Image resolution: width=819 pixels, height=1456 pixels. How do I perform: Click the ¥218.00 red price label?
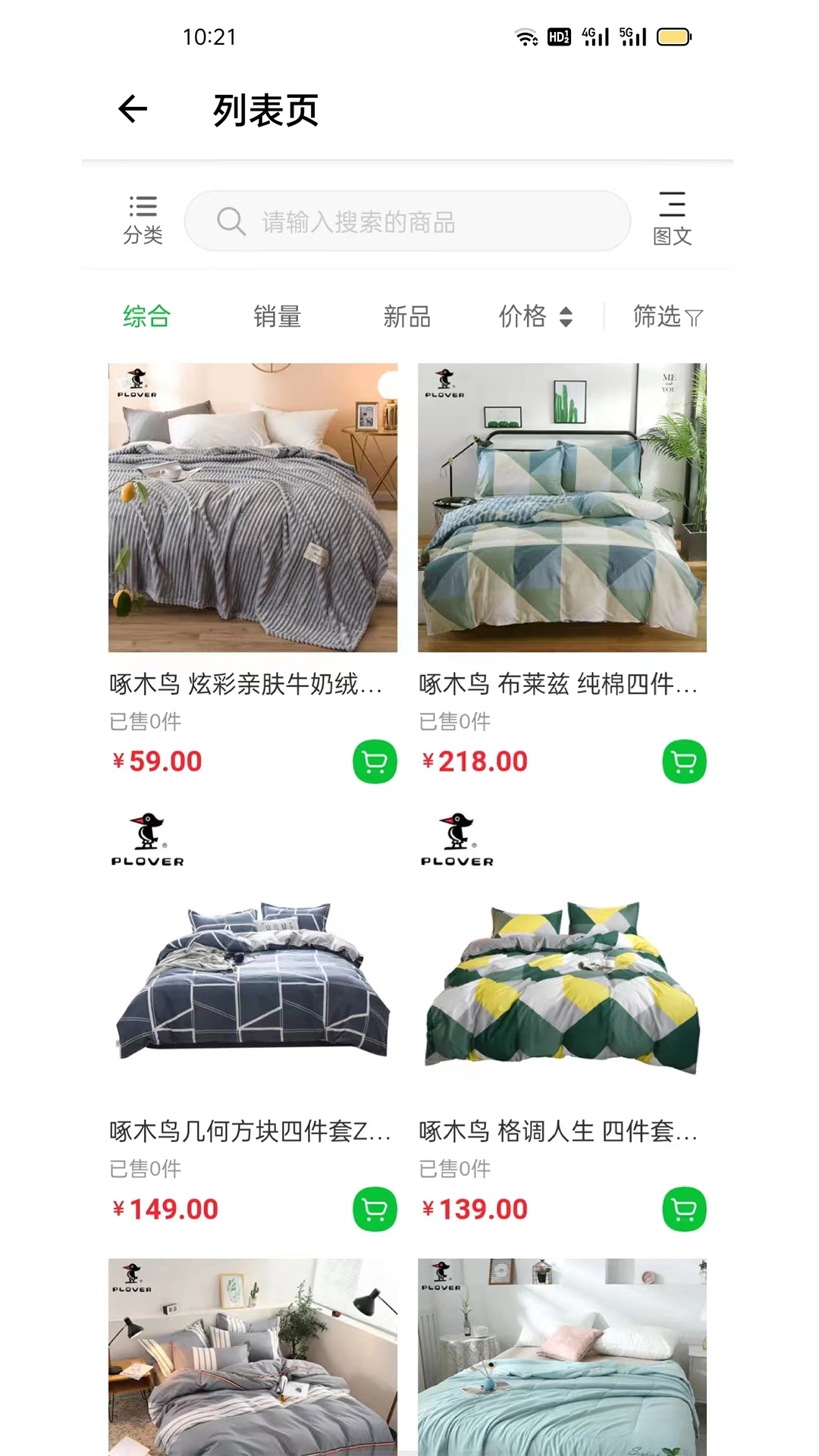(x=476, y=761)
